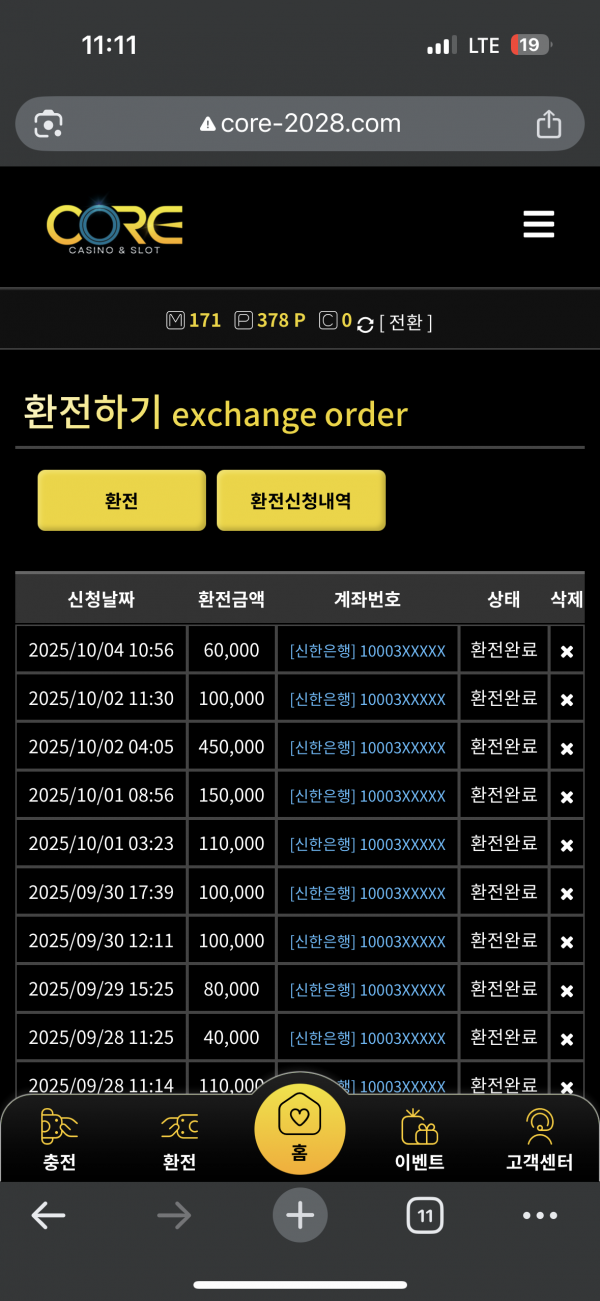Remove the 450,000 exchange entry
The height and width of the screenshot is (1301, 600).
(x=566, y=748)
